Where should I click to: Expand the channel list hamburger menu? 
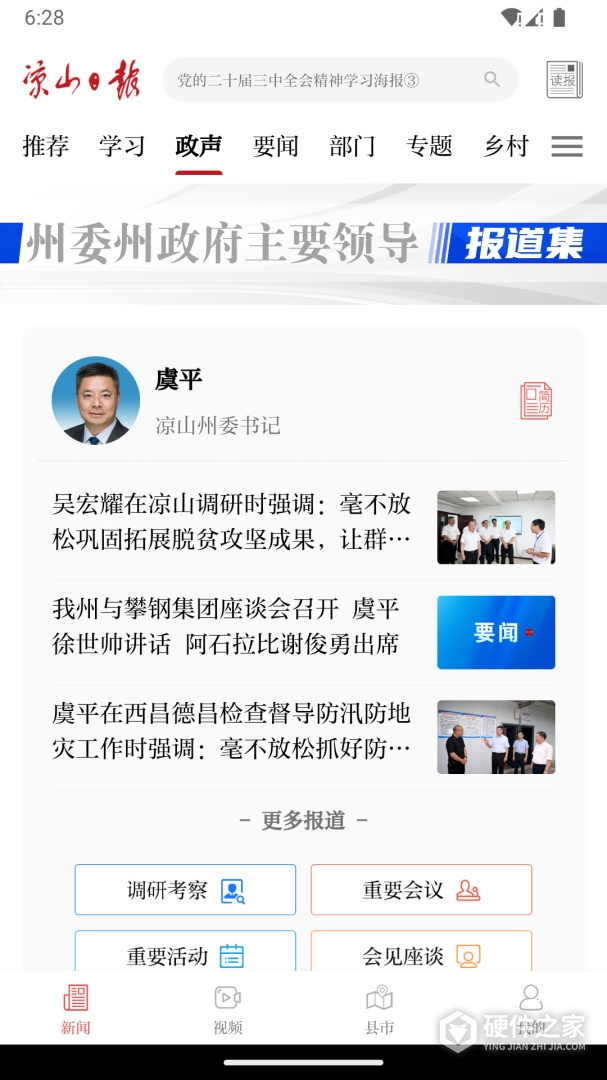pyautogui.click(x=567, y=147)
